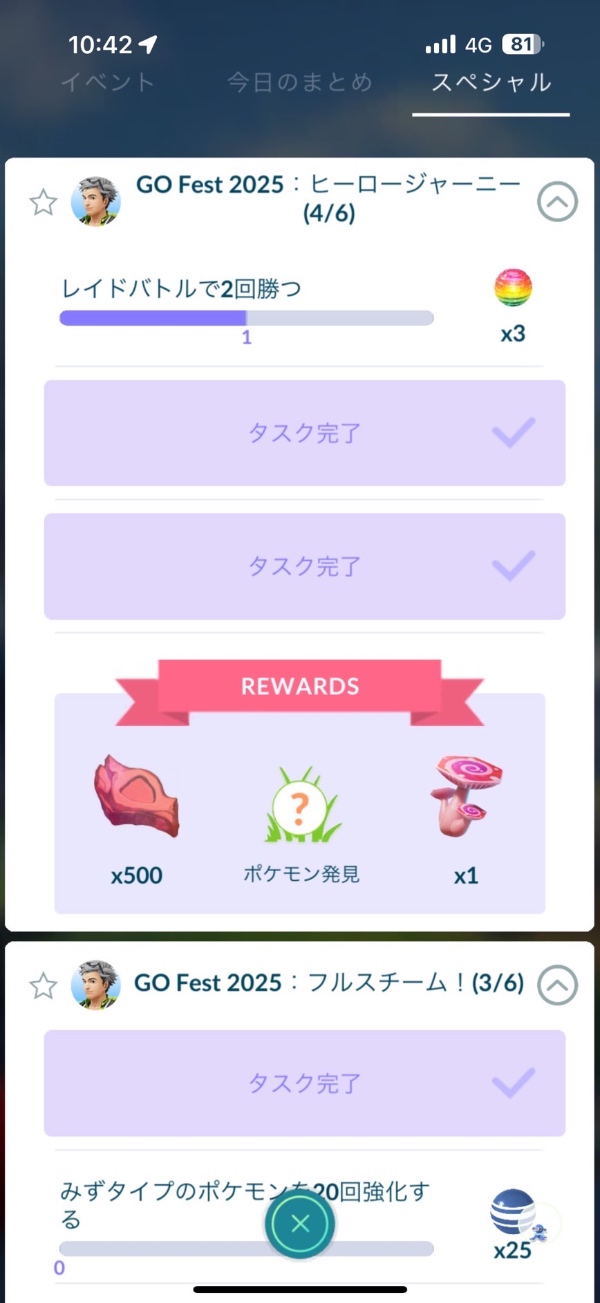Pin the ヒーロージャーニー research with the star

(43, 203)
